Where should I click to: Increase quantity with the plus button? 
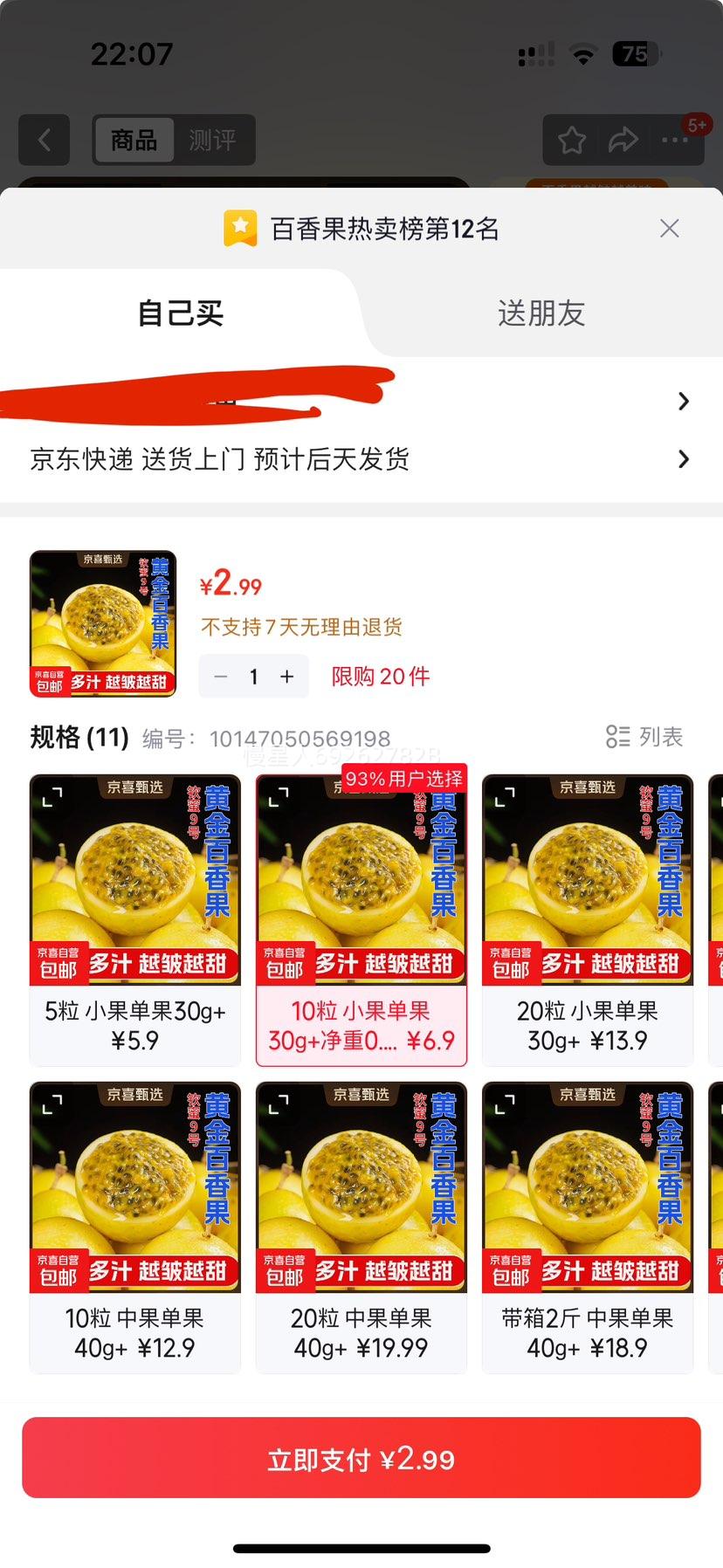click(x=287, y=677)
